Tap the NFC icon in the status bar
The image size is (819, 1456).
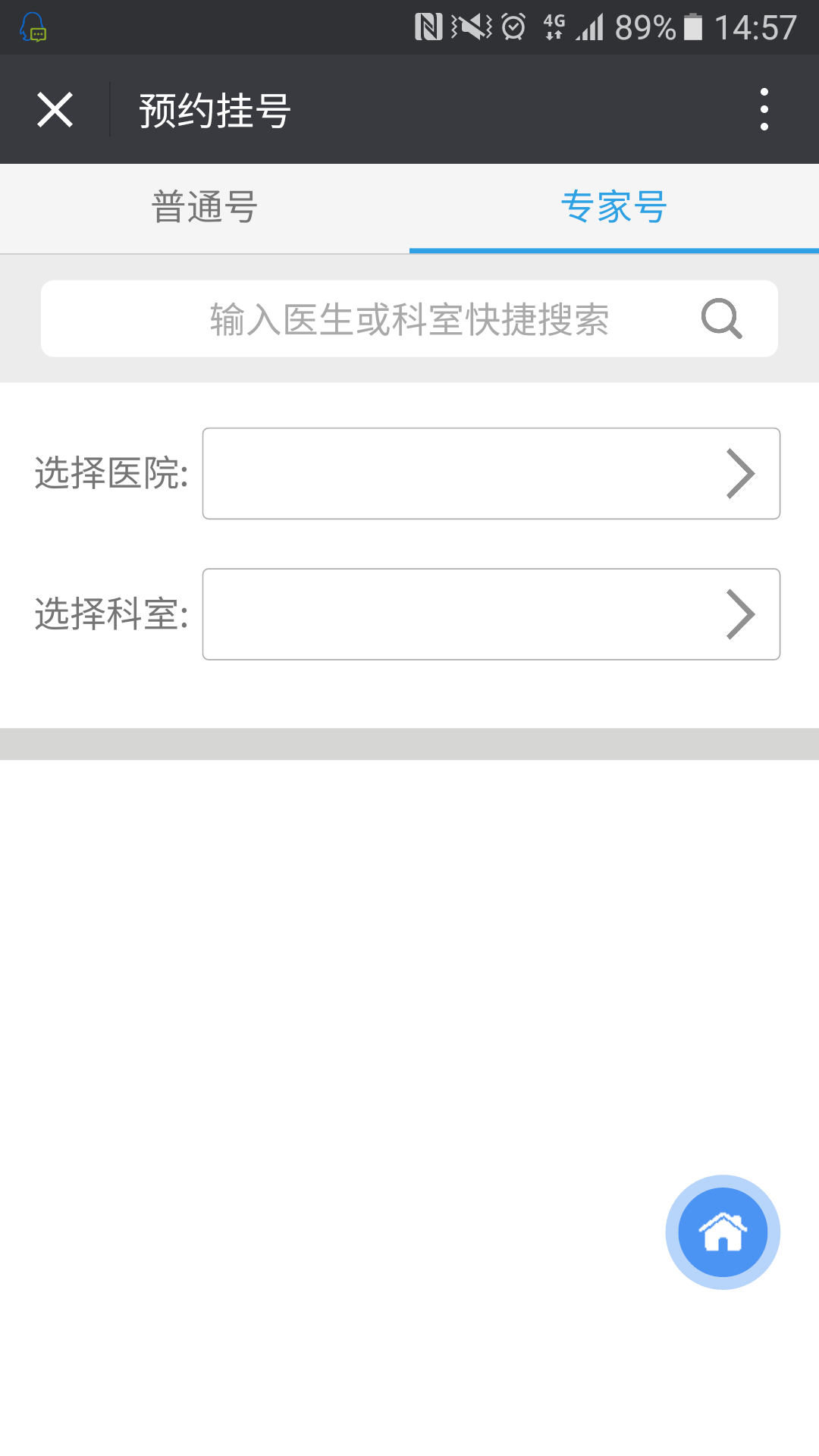(x=428, y=25)
